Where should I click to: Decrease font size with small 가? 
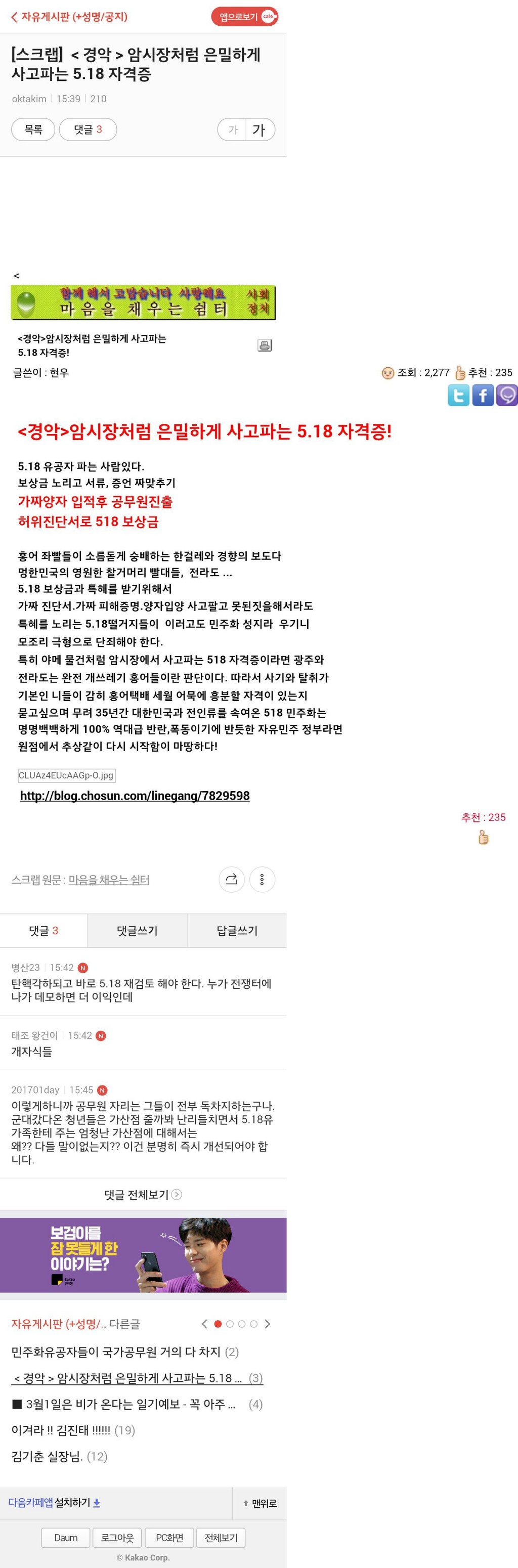(x=233, y=129)
